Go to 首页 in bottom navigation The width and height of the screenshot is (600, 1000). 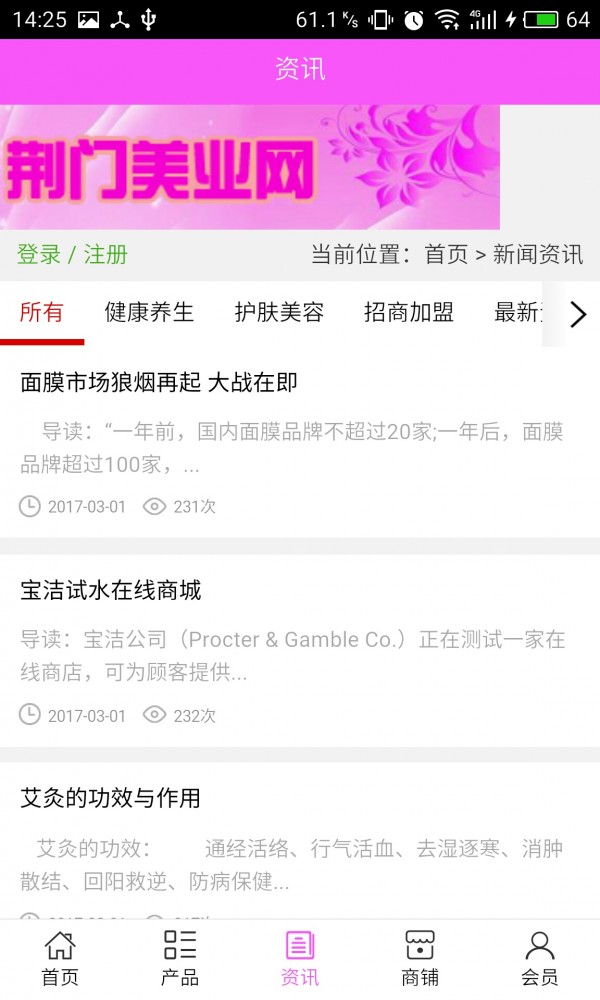click(x=60, y=958)
